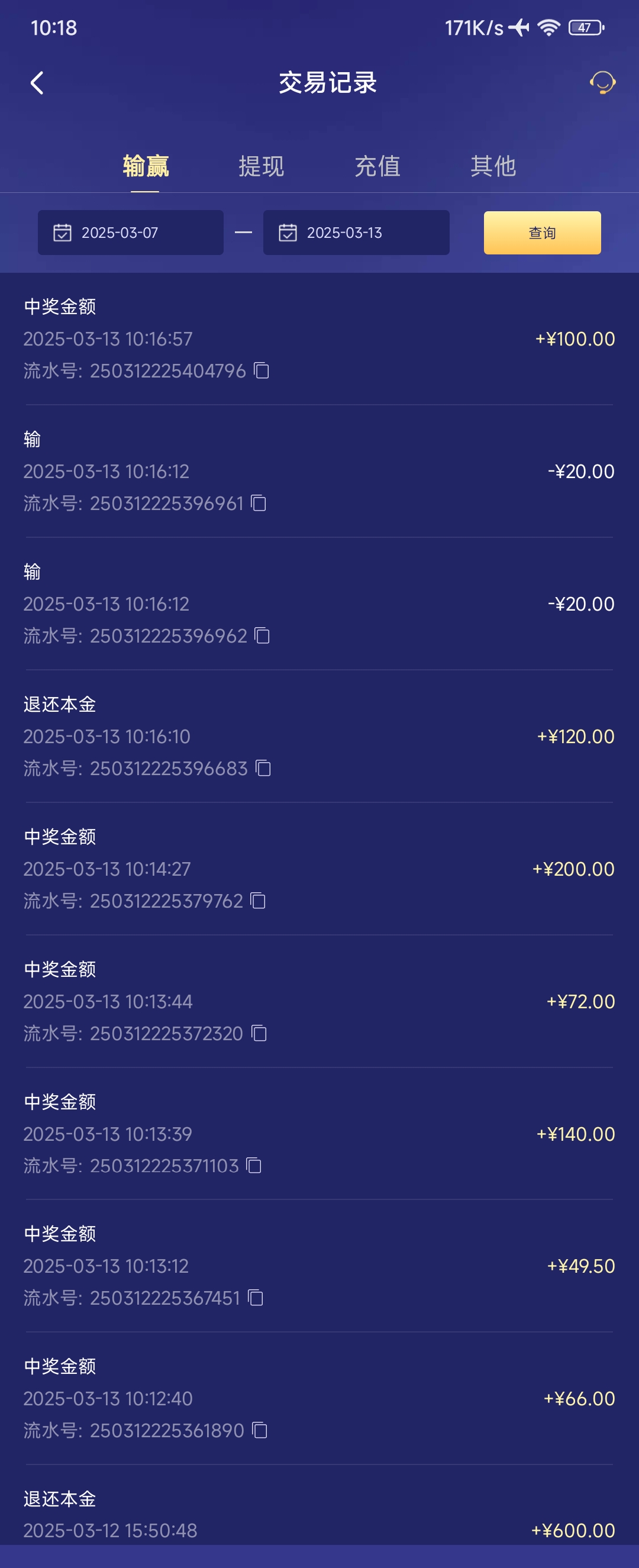
Task: Select the 输赢 tab
Action: (145, 166)
